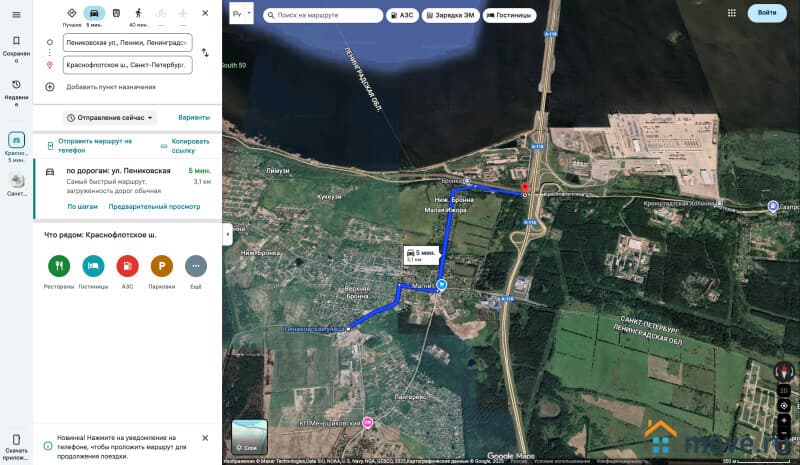Screen dimensions: 800x465
Task: Send the route to phone
Action: point(95,145)
